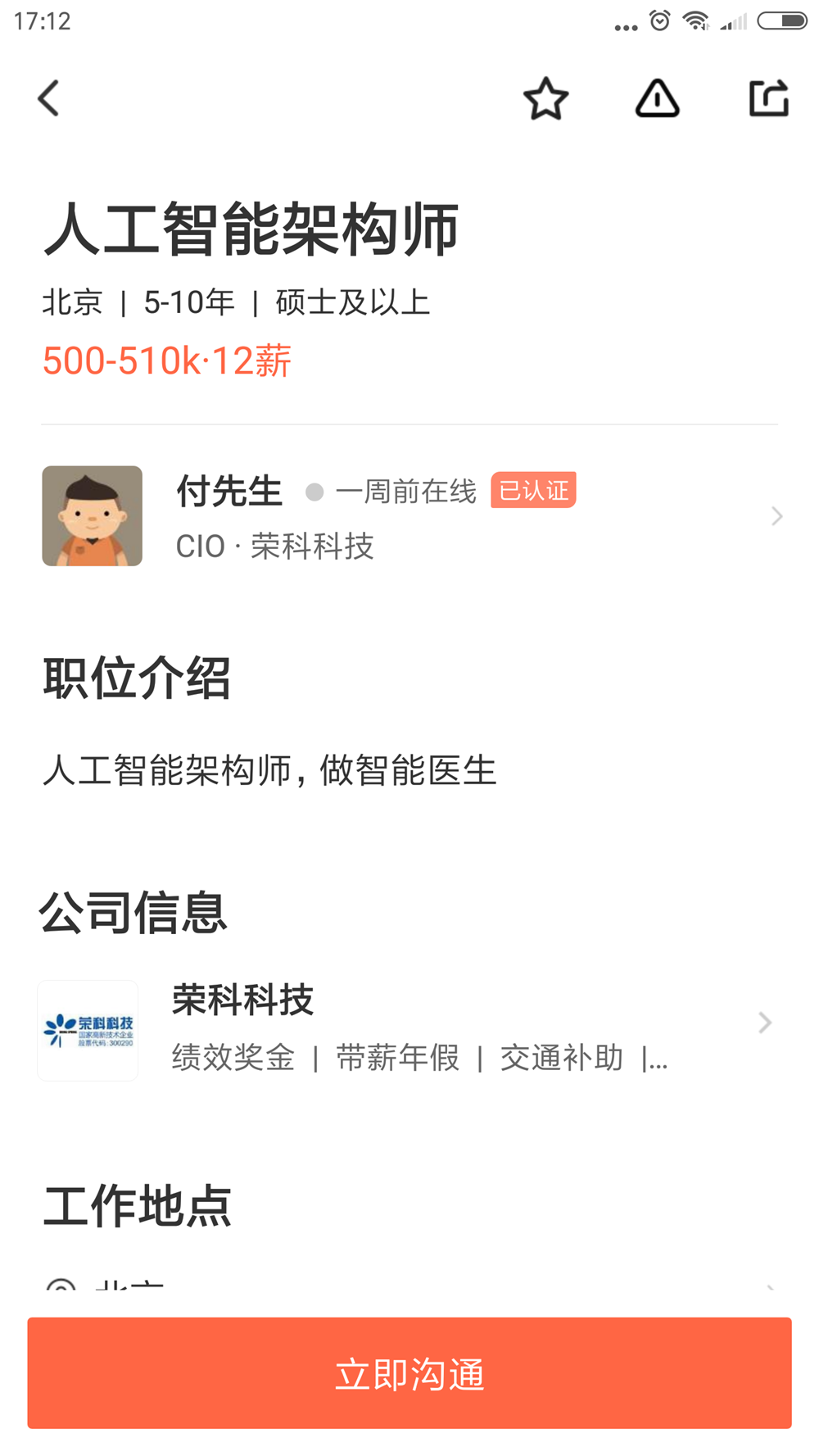Report this job via the warning icon
Image resolution: width=819 pixels, height=1456 pixels.
click(x=657, y=99)
